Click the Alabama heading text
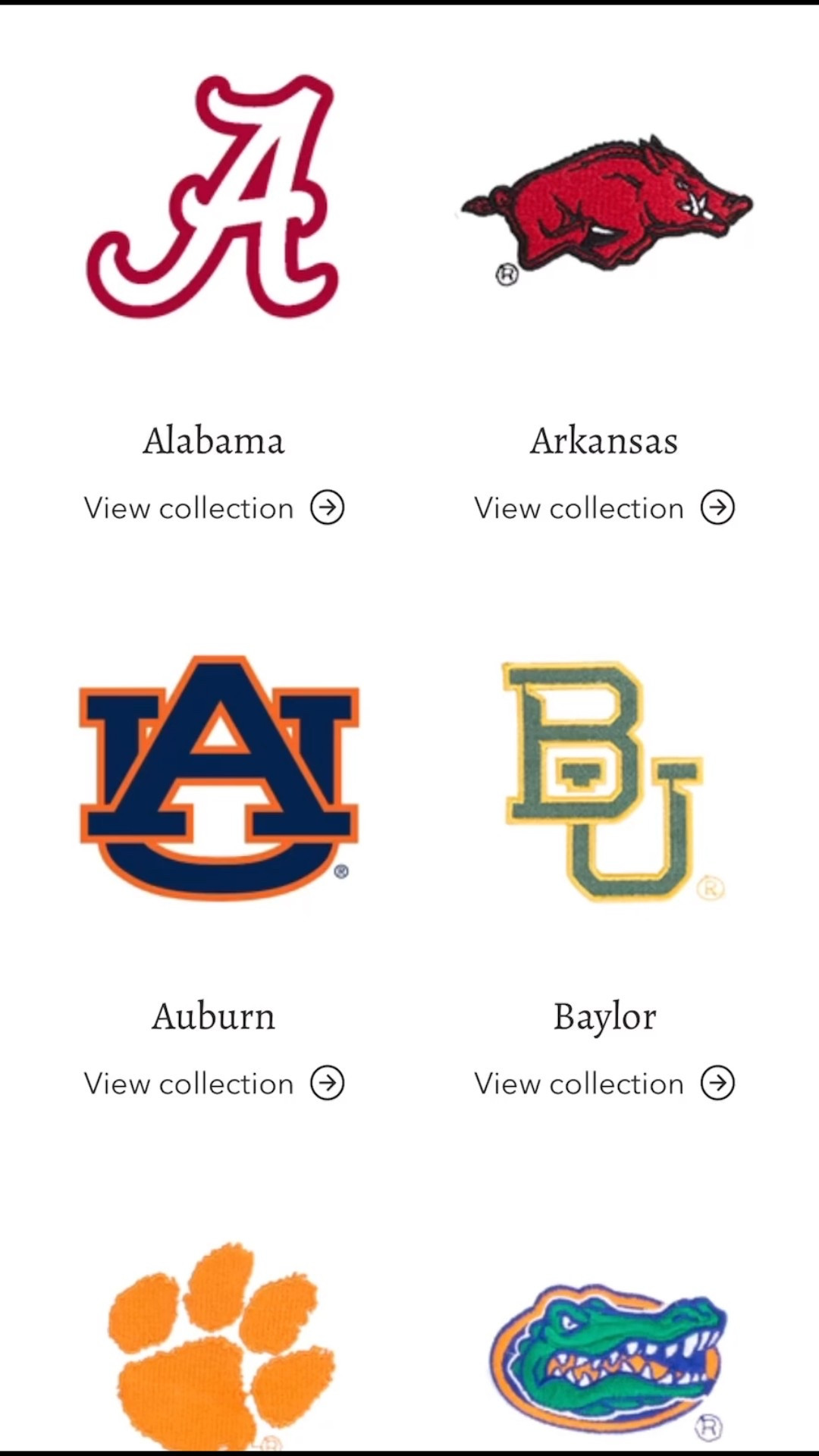The image size is (819, 1456). pyautogui.click(x=215, y=438)
